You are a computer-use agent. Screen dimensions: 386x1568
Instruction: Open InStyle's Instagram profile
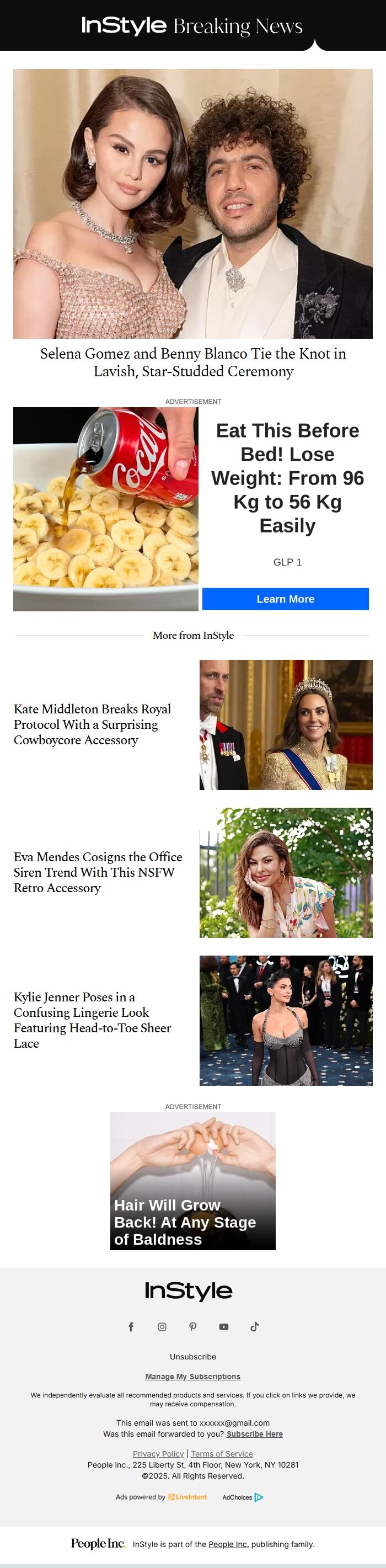(x=162, y=1327)
